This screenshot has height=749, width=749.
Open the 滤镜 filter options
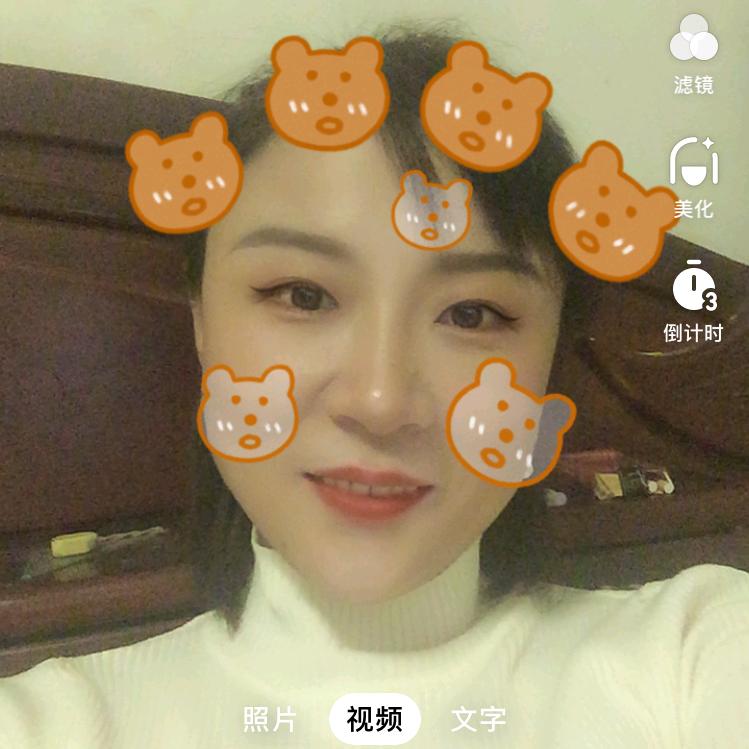(x=693, y=54)
